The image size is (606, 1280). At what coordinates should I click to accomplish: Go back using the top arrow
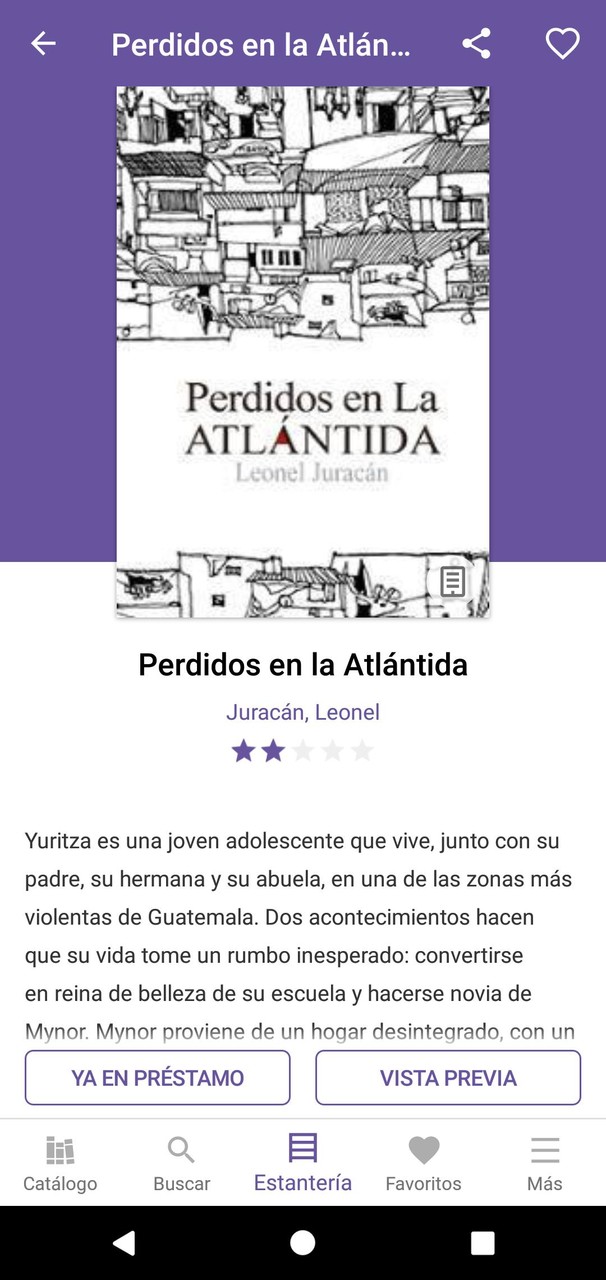(x=43, y=44)
